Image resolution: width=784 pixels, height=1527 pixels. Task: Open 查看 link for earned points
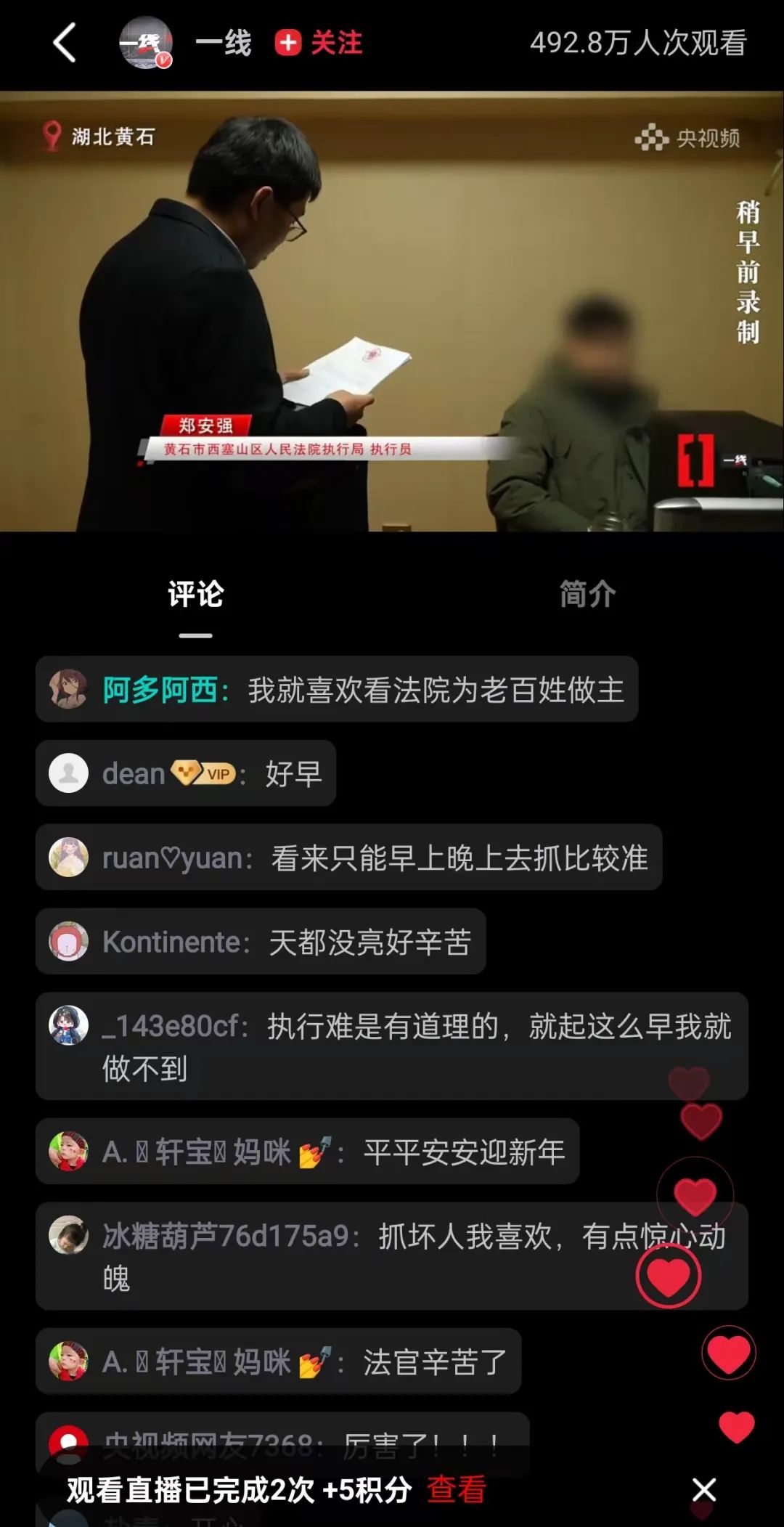click(456, 1489)
